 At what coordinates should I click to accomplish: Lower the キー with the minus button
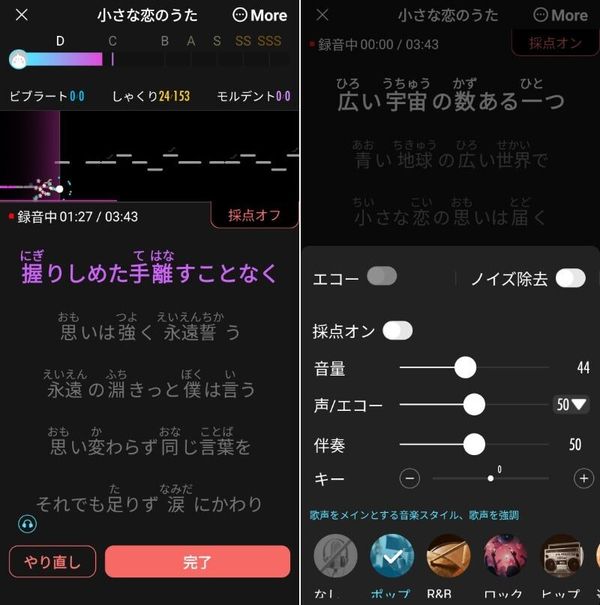point(410,478)
